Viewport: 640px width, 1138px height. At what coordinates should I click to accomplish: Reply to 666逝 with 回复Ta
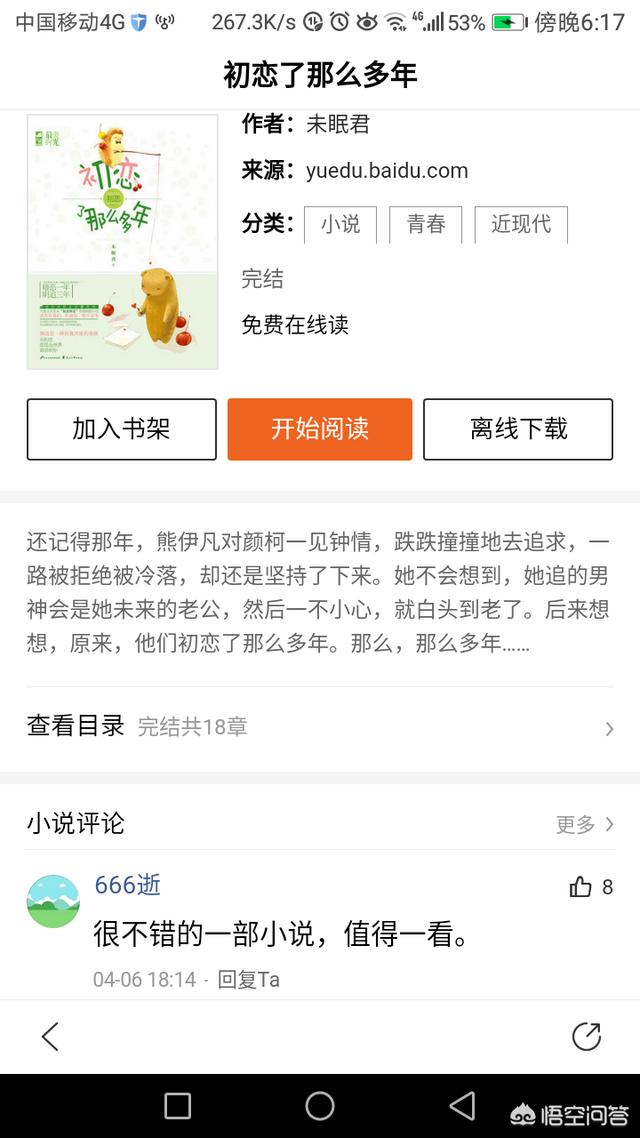(248, 979)
